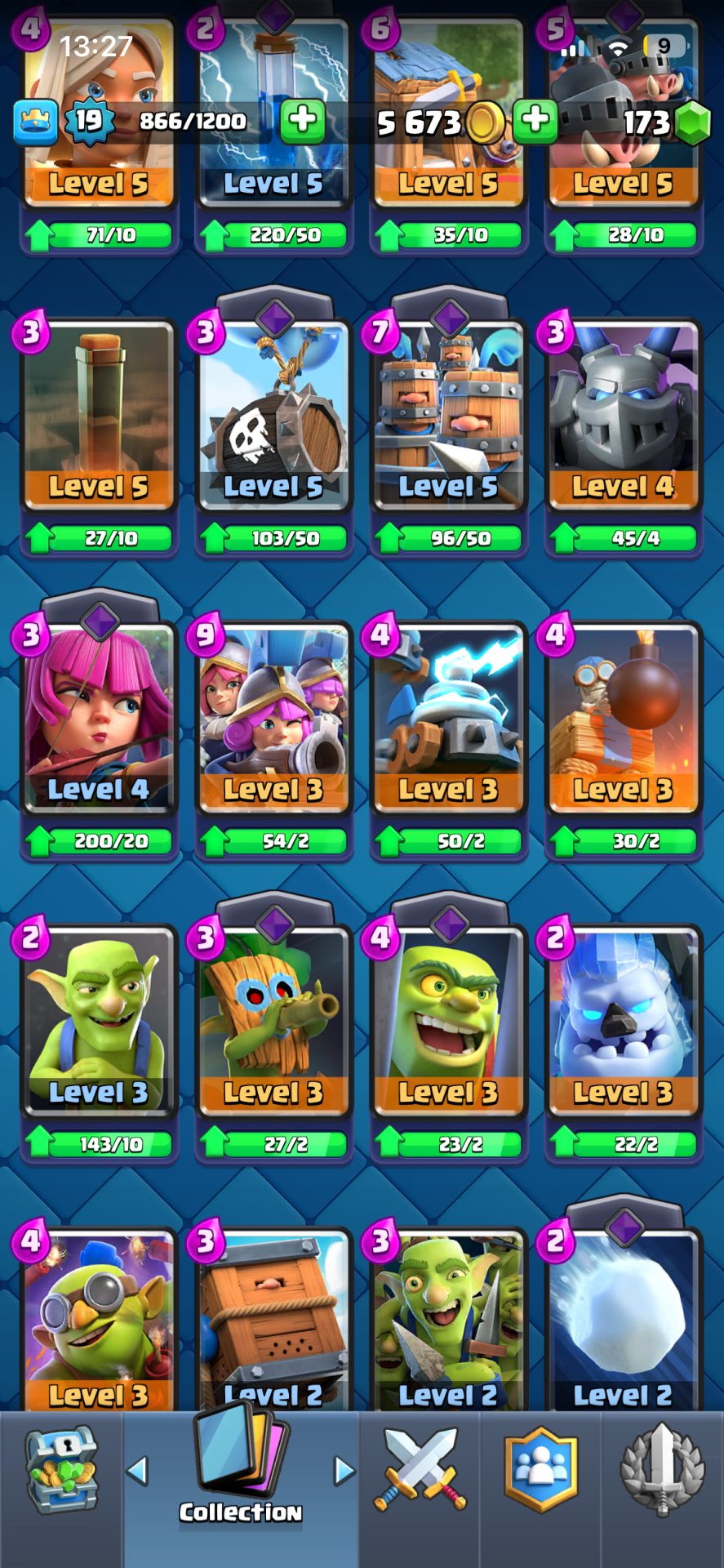Select the Skeleton Barrel card
Image resolution: width=724 pixels, height=1568 pixels.
click(273, 416)
